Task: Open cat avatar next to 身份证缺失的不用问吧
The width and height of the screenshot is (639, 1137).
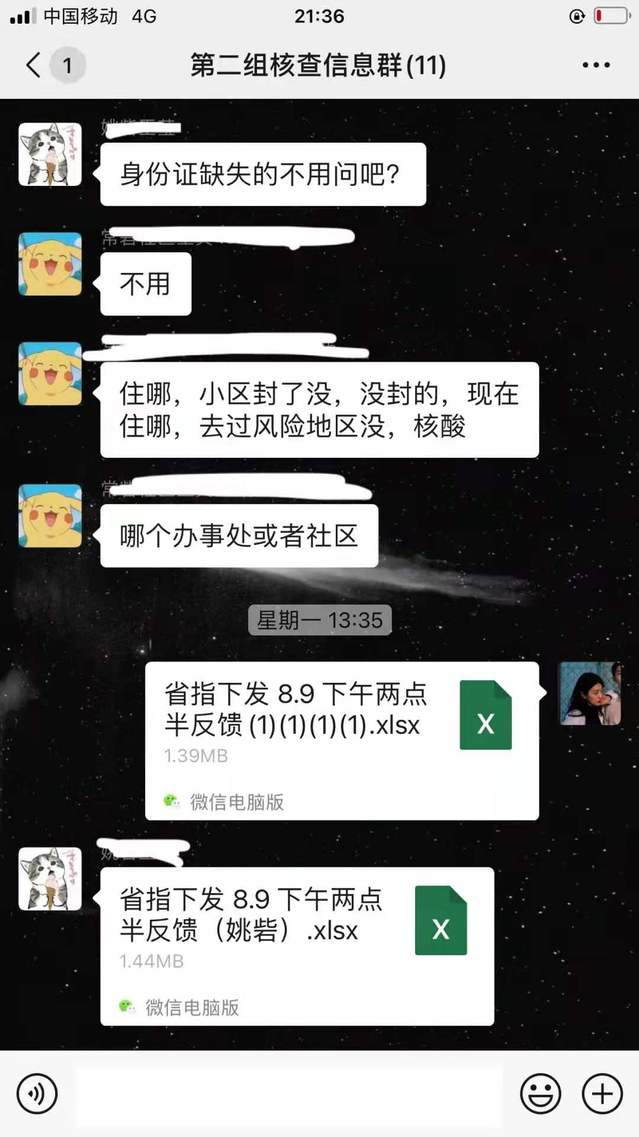Action: (x=50, y=155)
